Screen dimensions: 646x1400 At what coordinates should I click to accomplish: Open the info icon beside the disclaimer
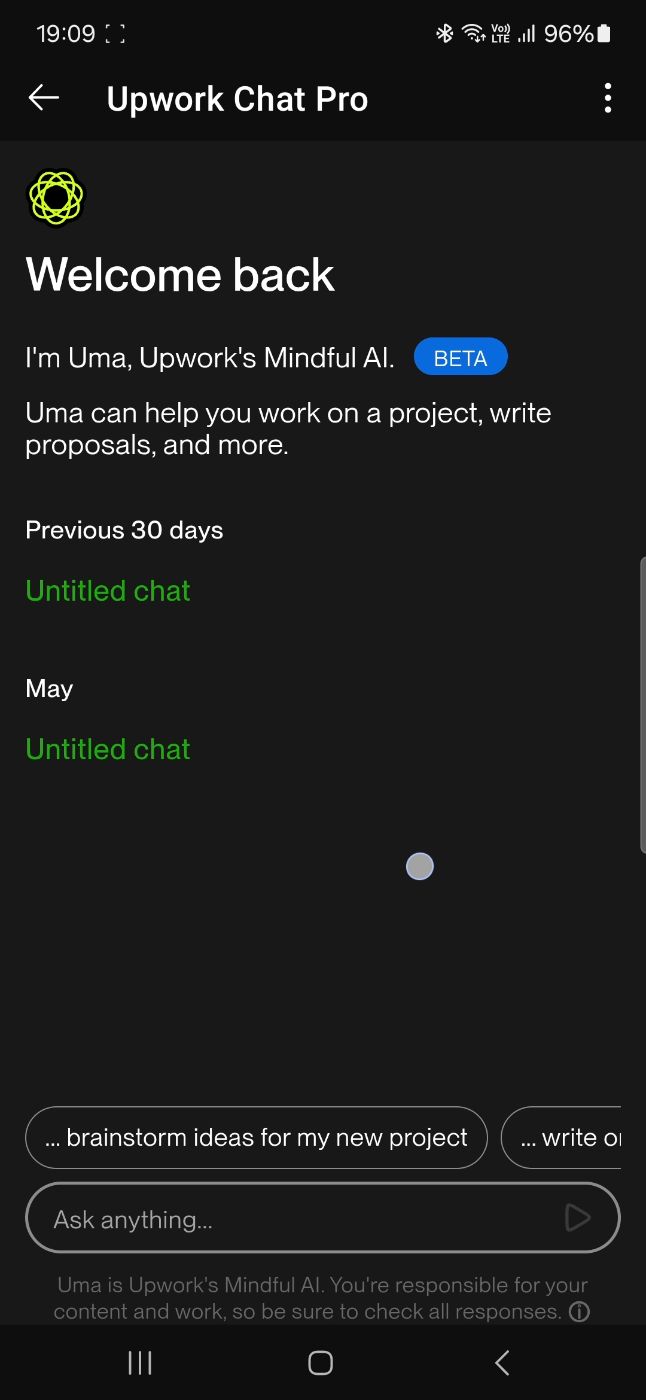click(x=579, y=1311)
